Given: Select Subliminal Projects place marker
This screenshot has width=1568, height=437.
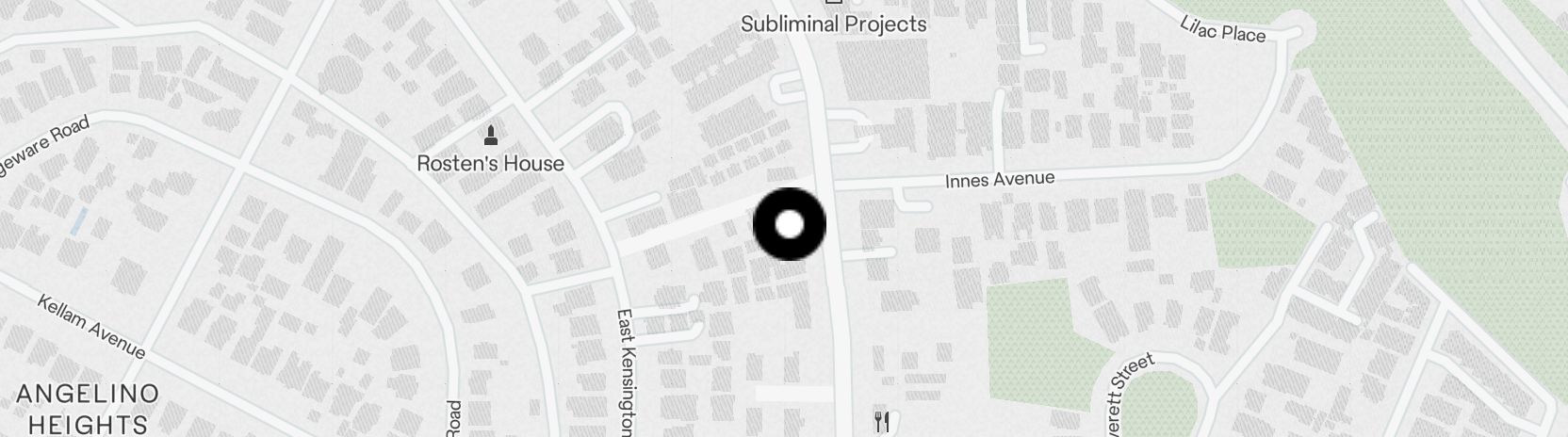Looking at the screenshot, I should [x=833, y=23].
